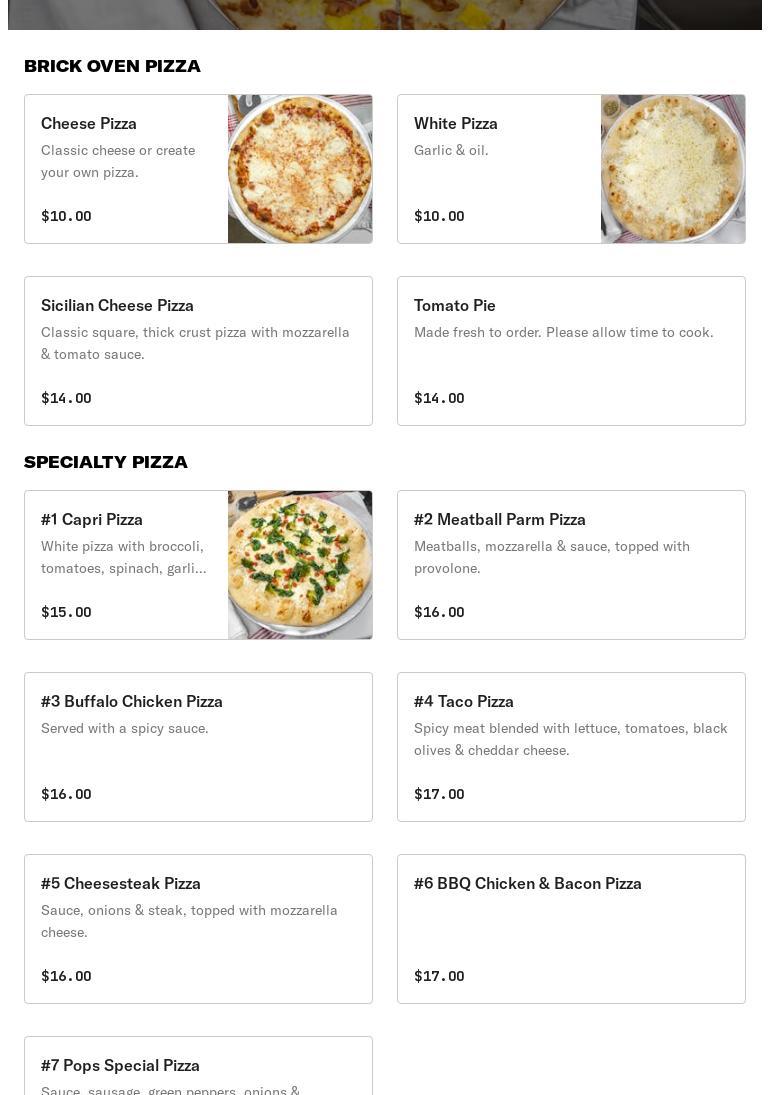Screen dimensions: 770x1095
Task: View the #1 Capri Pizza item
Action: coord(198,565)
